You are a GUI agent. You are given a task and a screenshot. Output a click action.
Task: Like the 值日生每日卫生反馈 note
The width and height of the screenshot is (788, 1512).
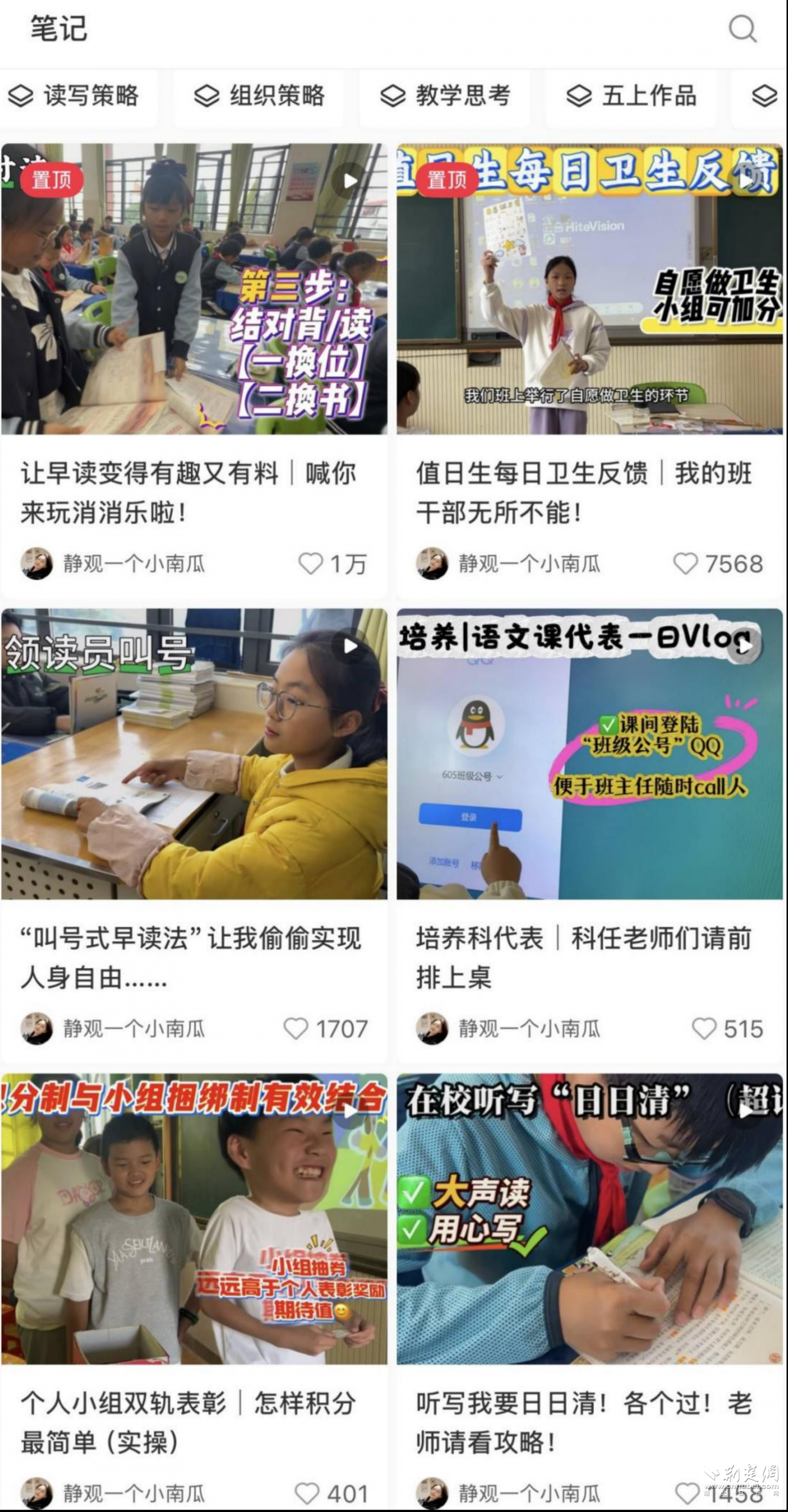pos(685,563)
